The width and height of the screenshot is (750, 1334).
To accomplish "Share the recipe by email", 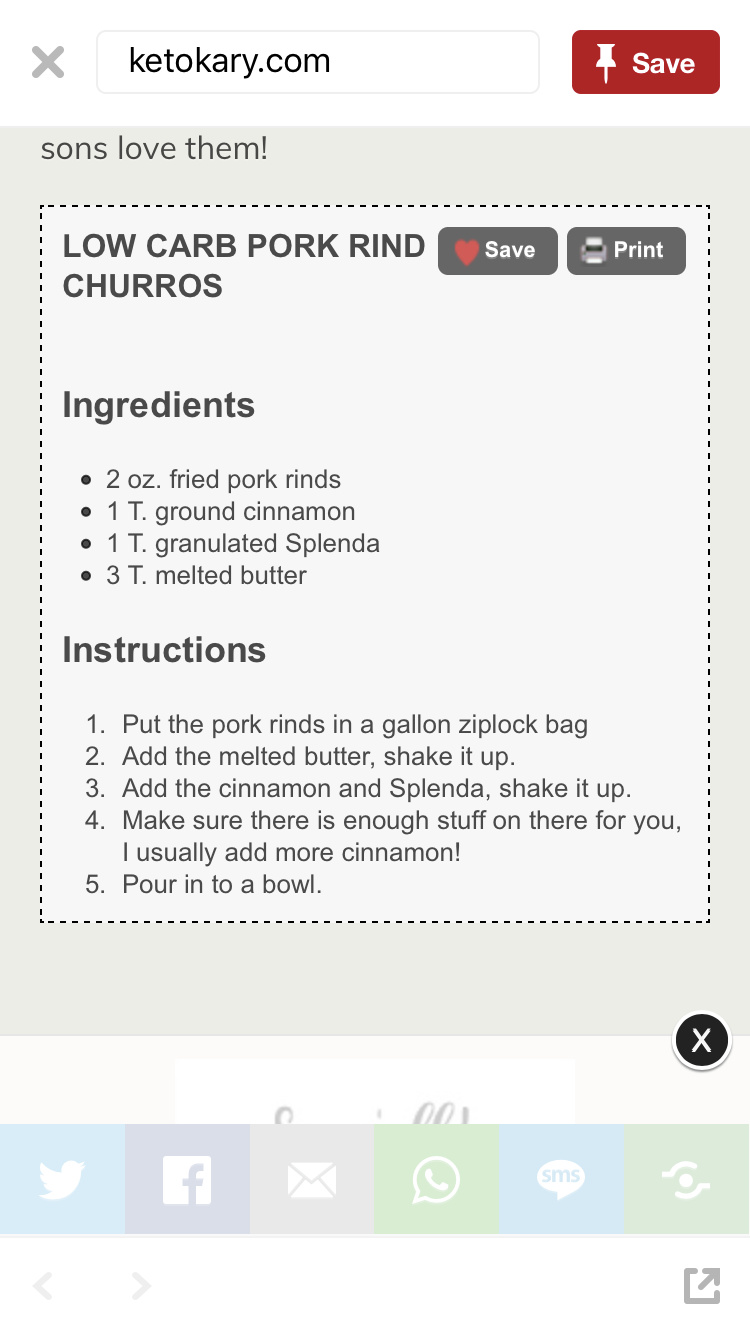I will coord(312,1179).
